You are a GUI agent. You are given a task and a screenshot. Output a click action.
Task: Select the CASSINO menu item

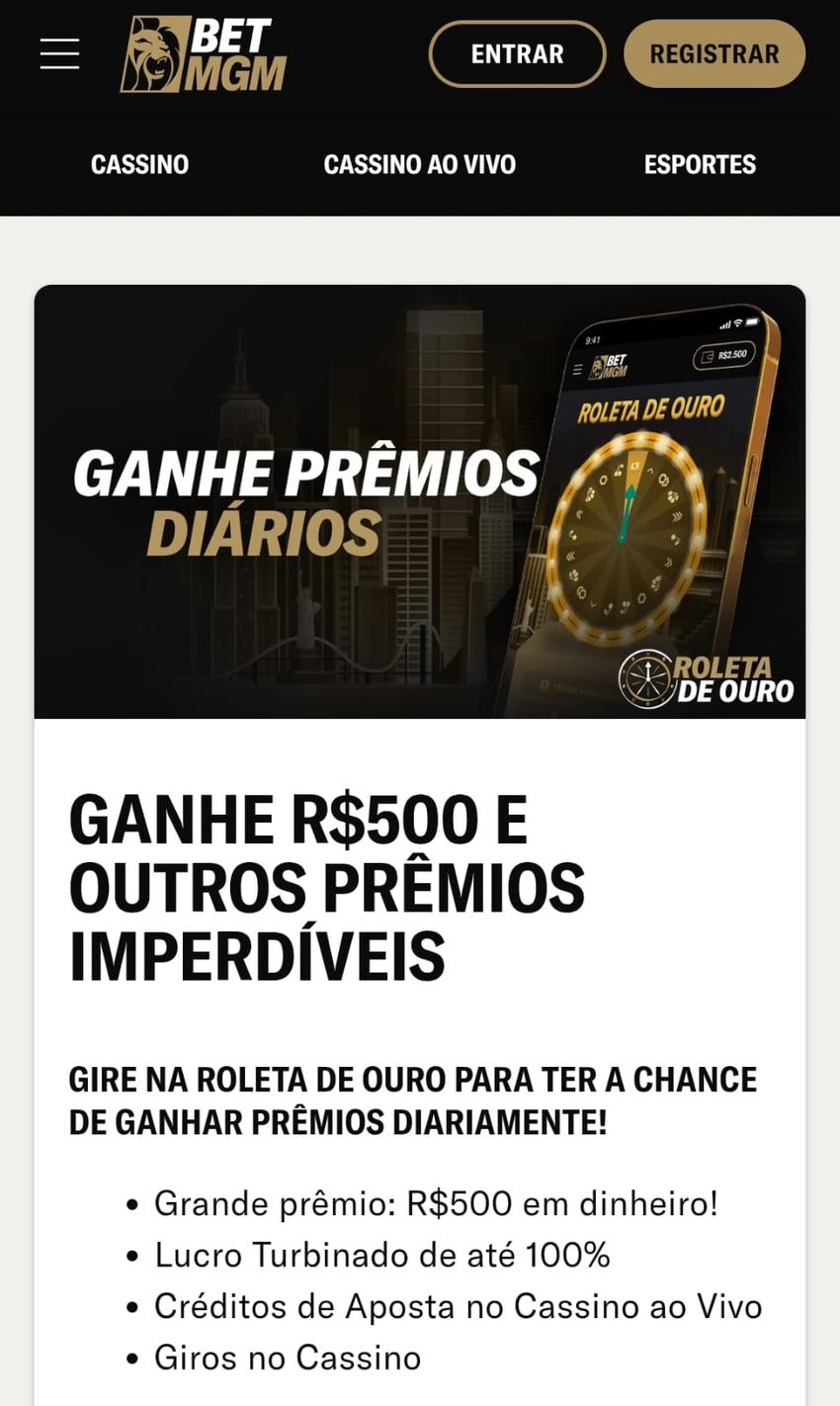[x=138, y=164]
